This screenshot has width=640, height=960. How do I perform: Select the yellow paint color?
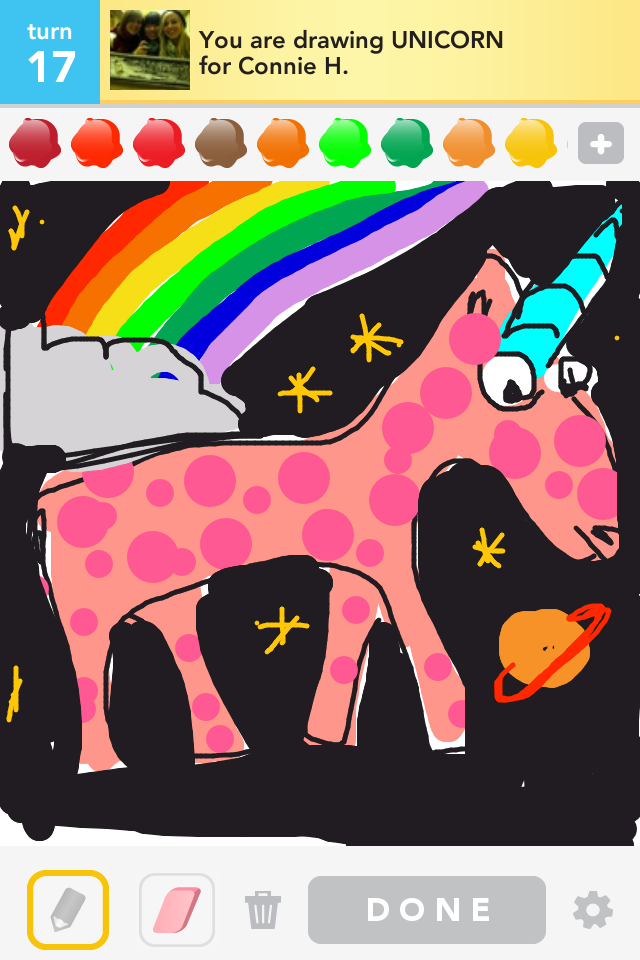(530, 142)
